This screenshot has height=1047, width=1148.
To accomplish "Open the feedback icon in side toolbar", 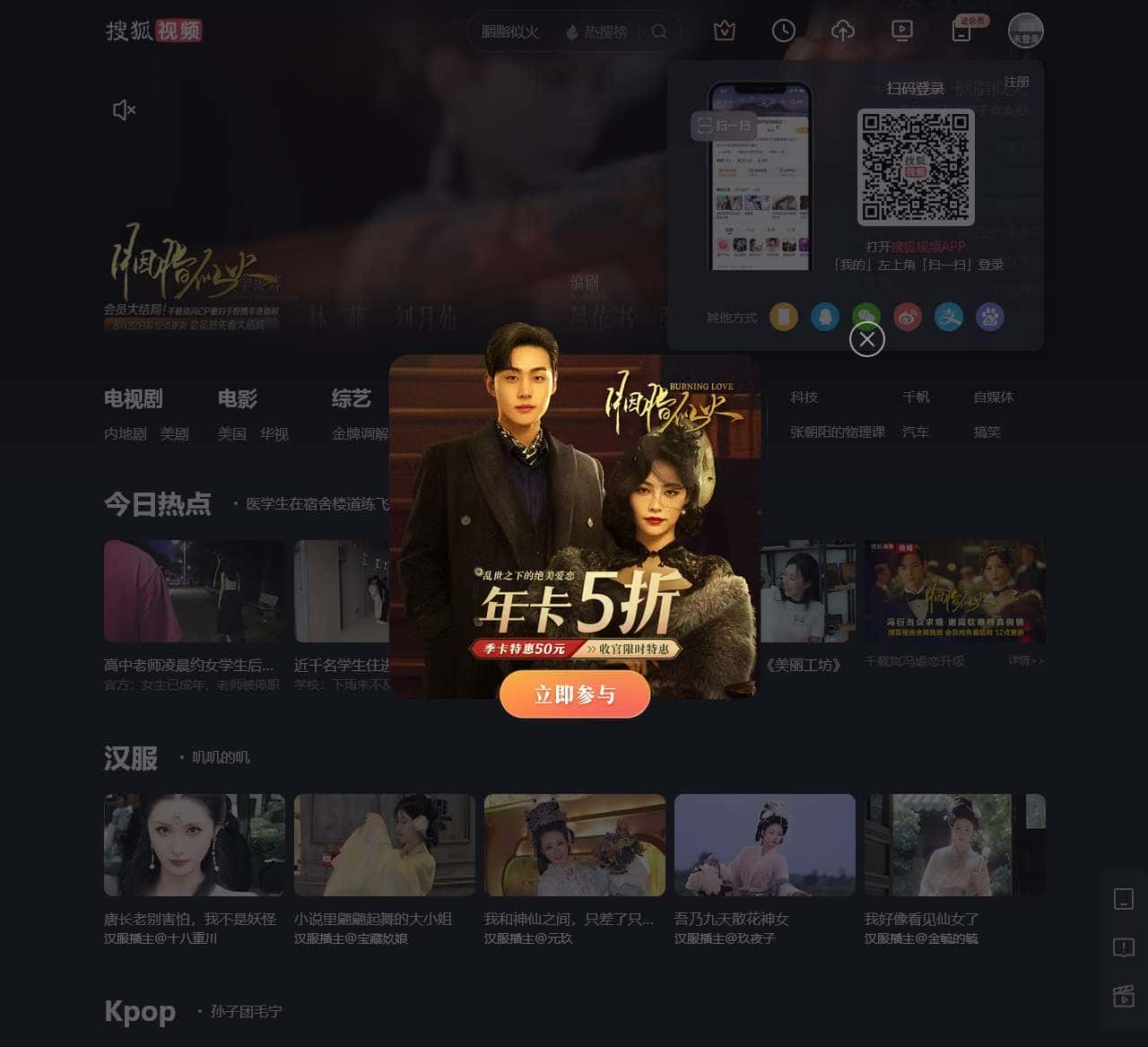I will [1123, 948].
